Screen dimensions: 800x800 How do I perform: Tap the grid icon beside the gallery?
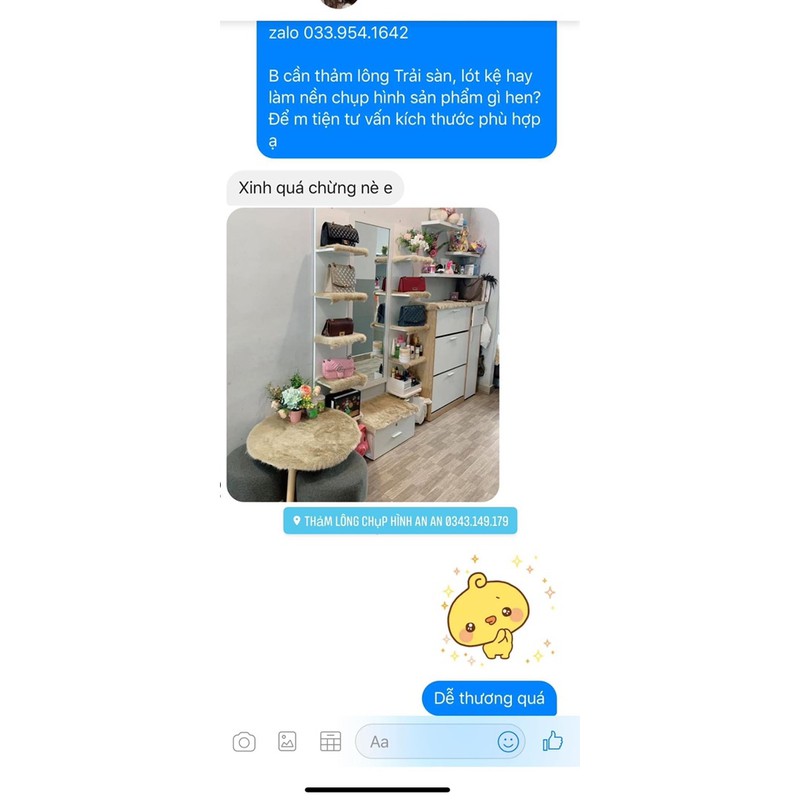click(x=330, y=742)
